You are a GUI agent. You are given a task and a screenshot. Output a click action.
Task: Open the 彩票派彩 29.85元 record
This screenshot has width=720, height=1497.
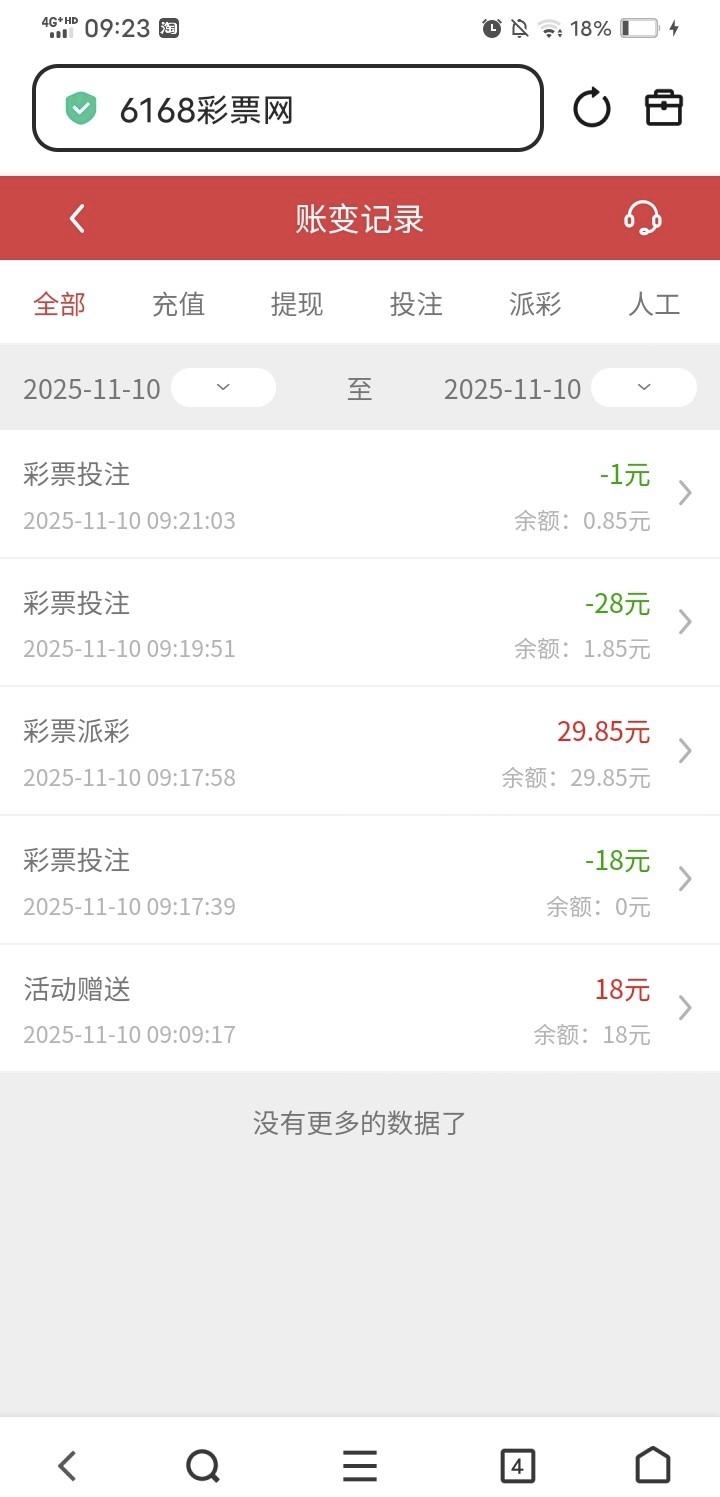(x=360, y=751)
